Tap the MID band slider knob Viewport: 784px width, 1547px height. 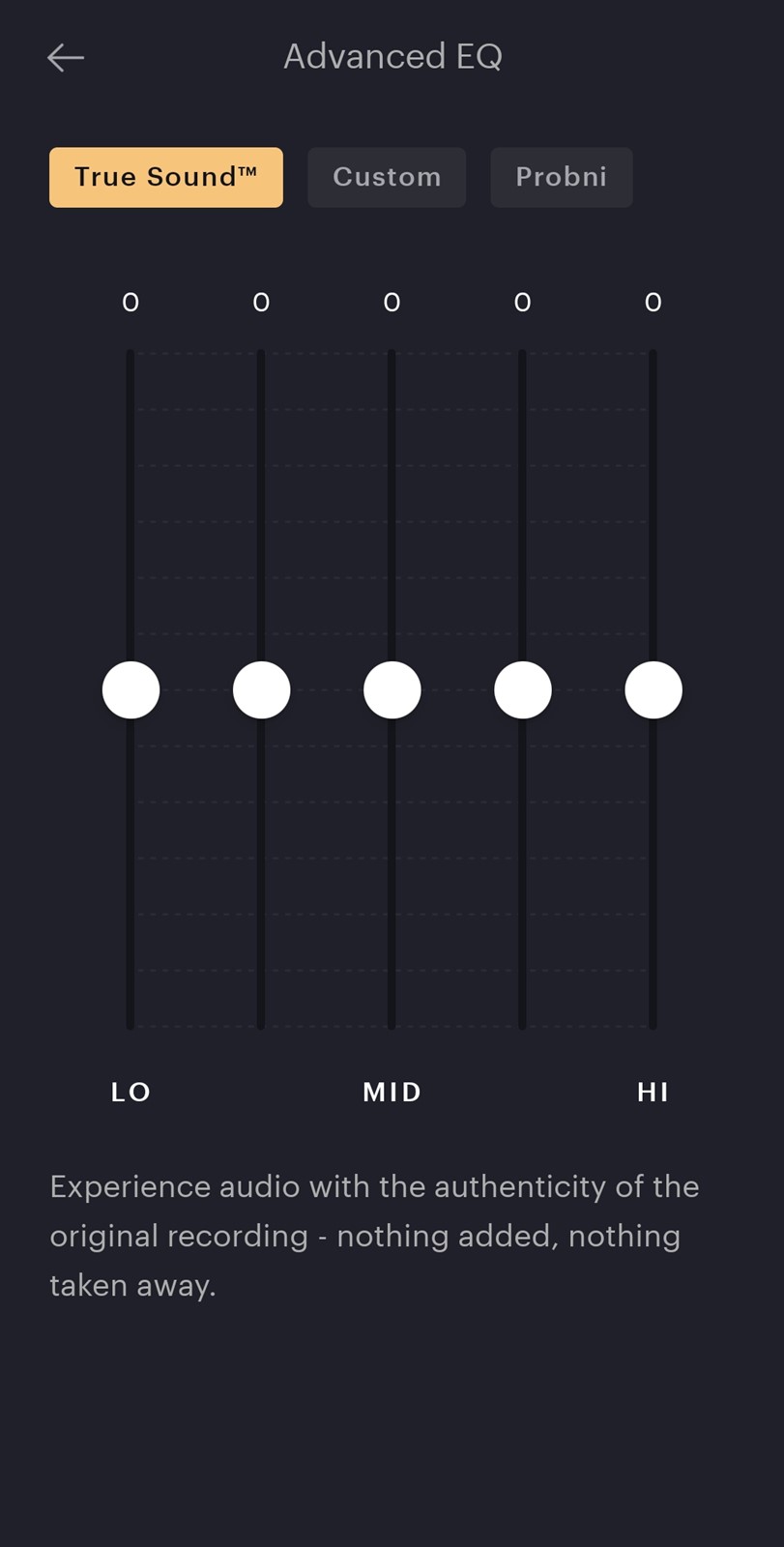pos(392,690)
